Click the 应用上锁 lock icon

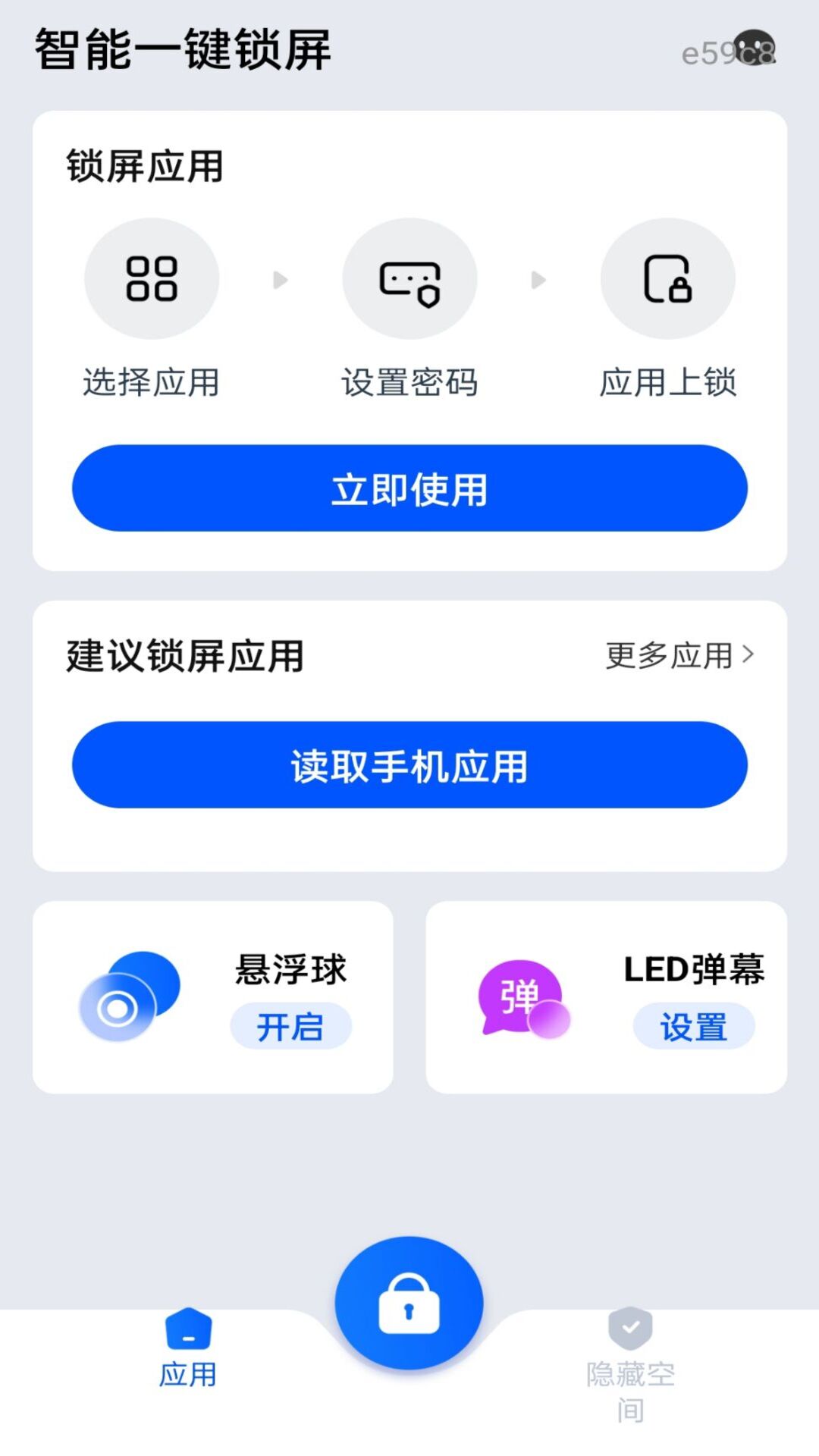pos(667,278)
